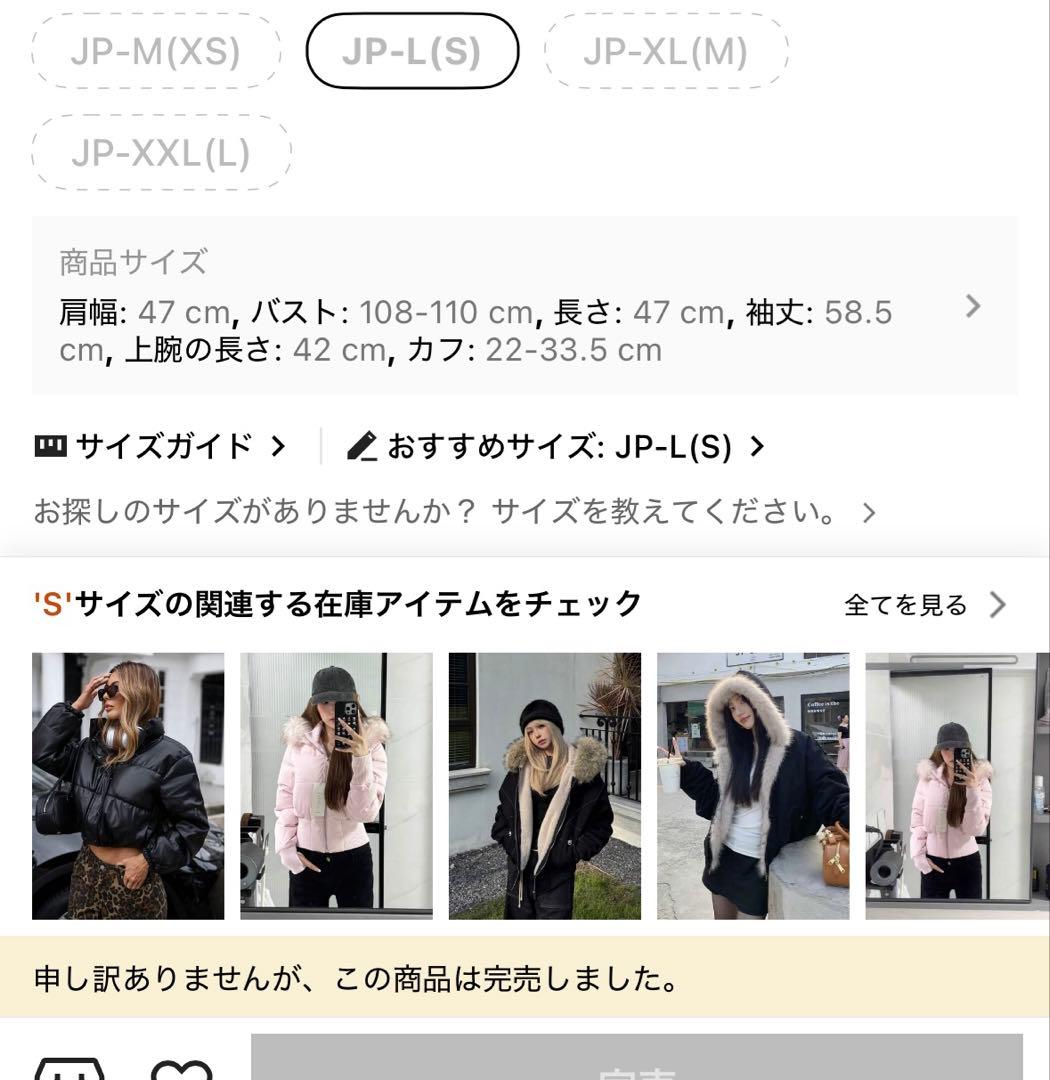
Task: Choose the JP-XL(M) size chip
Action: 666,51
